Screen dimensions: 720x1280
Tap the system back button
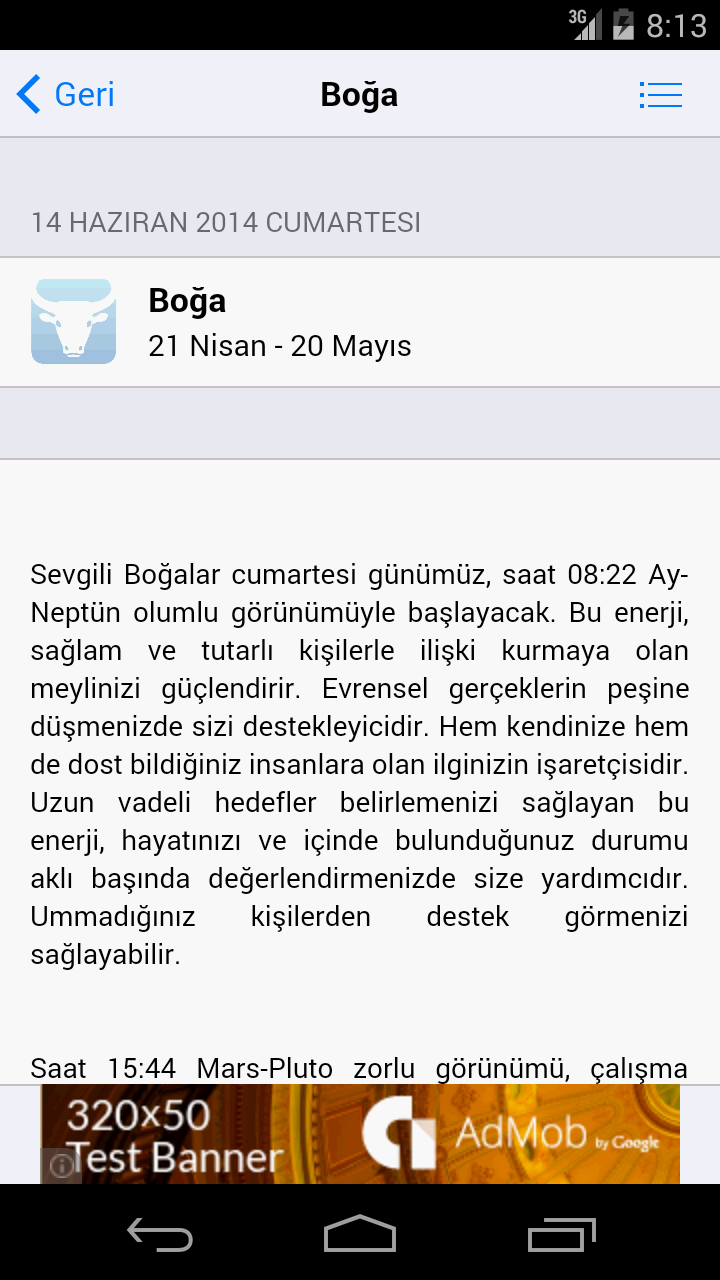160,1235
